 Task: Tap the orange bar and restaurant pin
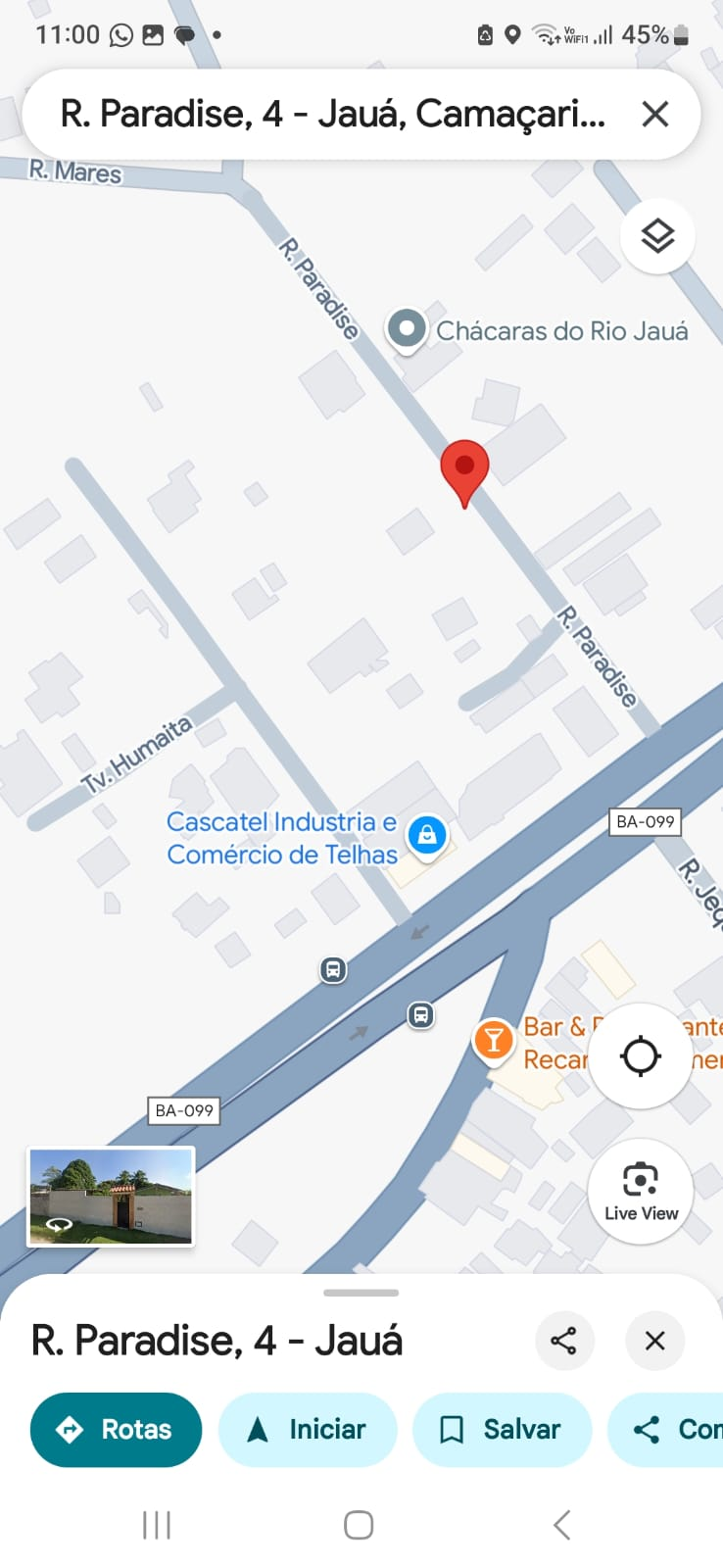tap(494, 1041)
